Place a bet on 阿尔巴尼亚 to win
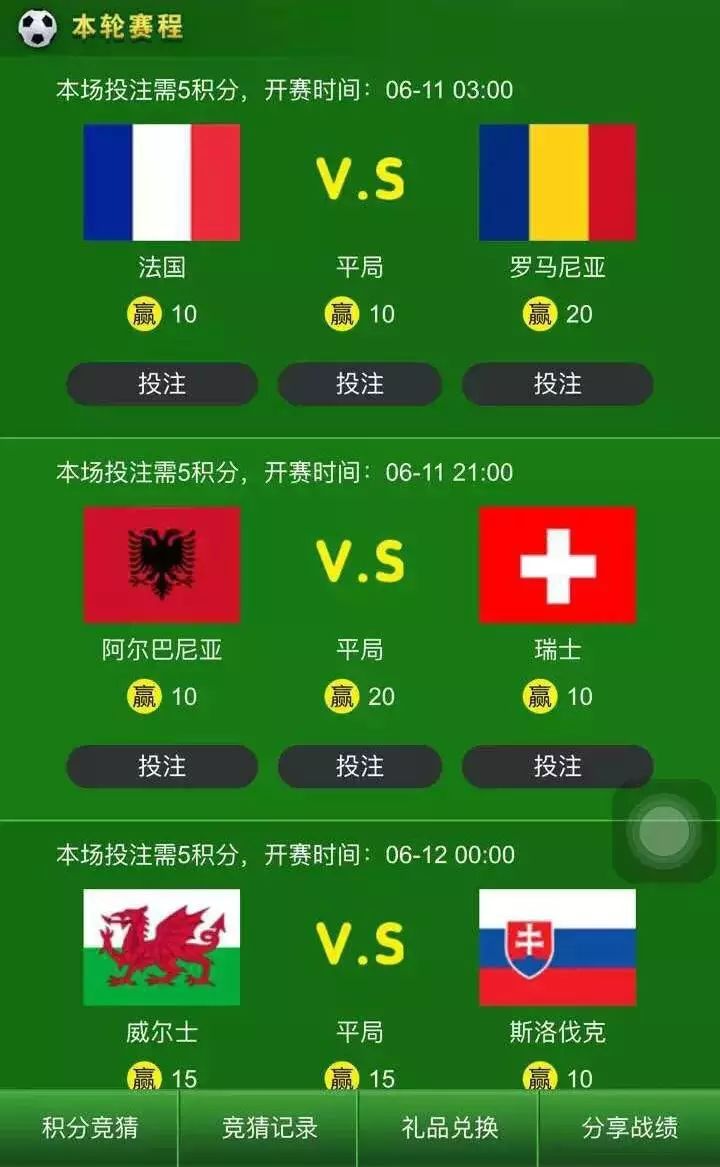This screenshot has width=720, height=1167. (x=162, y=767)
